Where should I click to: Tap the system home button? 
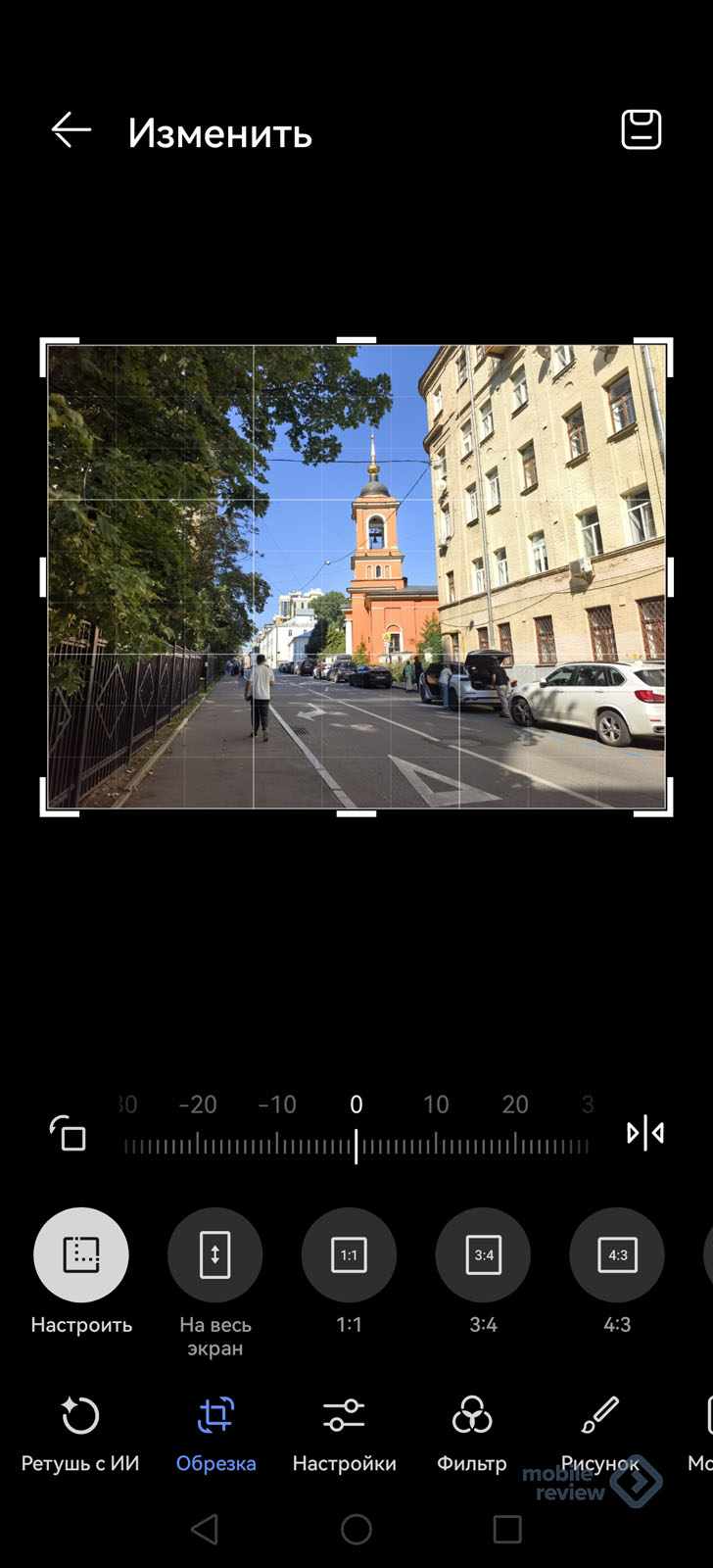(356, 1529)
